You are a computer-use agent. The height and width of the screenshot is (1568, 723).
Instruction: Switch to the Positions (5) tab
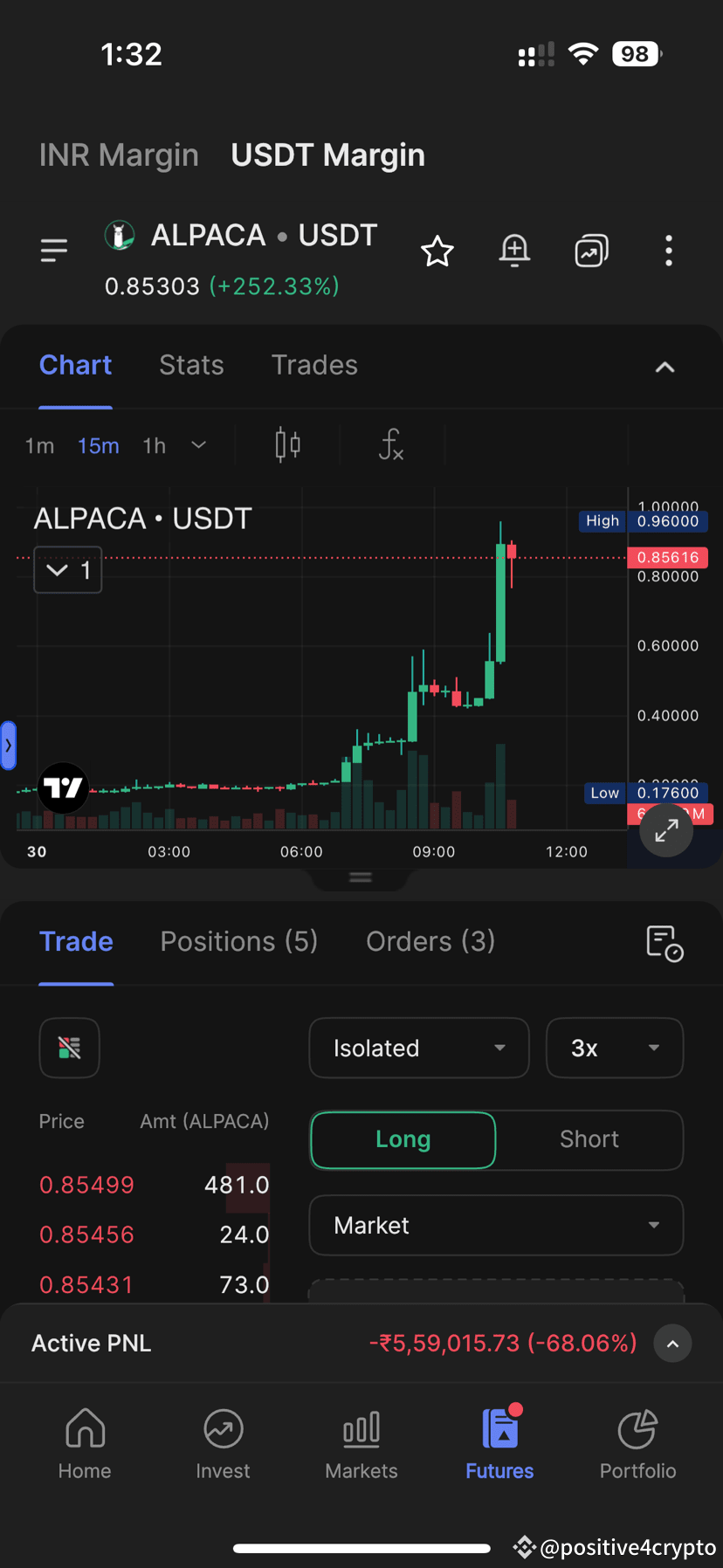click(238, 941)
